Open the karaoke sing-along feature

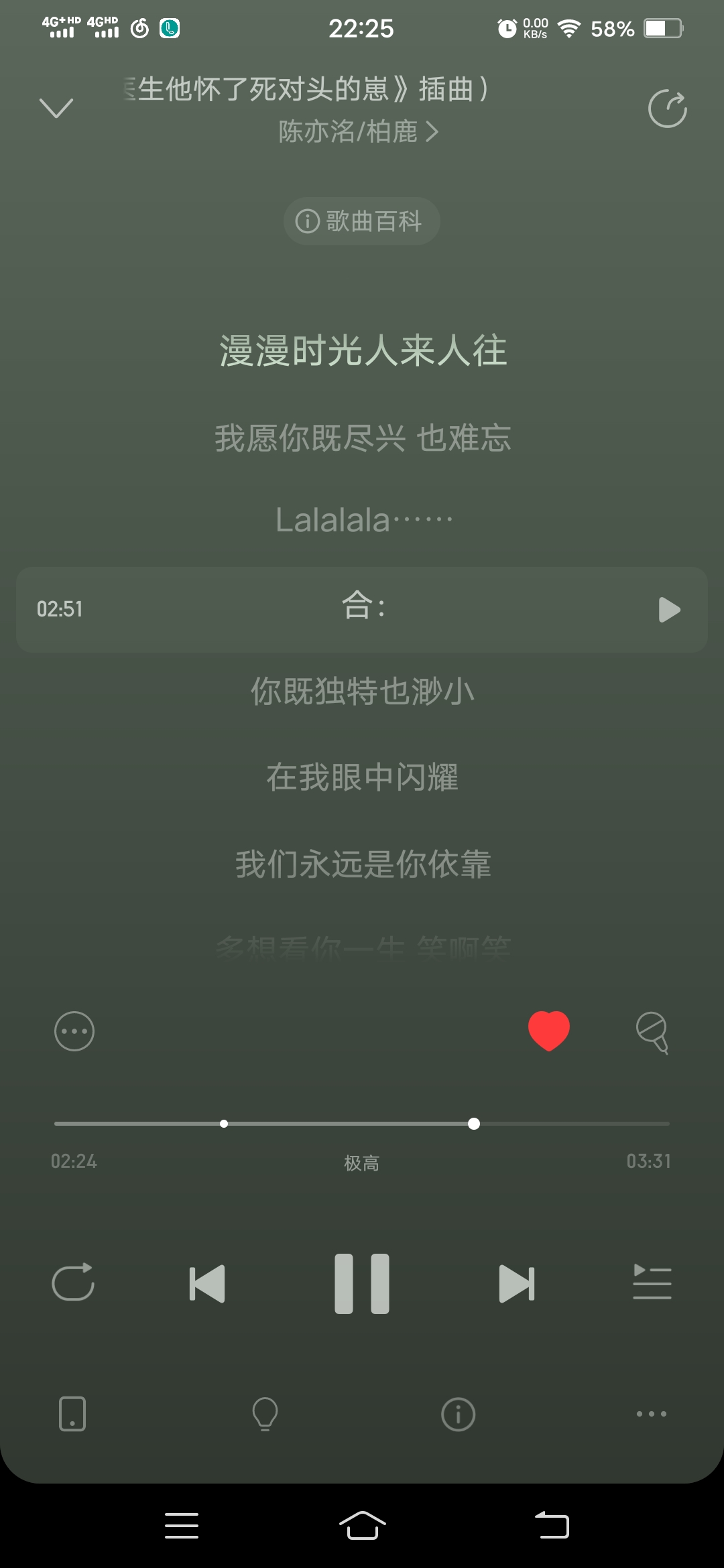tap(650, 1032)
